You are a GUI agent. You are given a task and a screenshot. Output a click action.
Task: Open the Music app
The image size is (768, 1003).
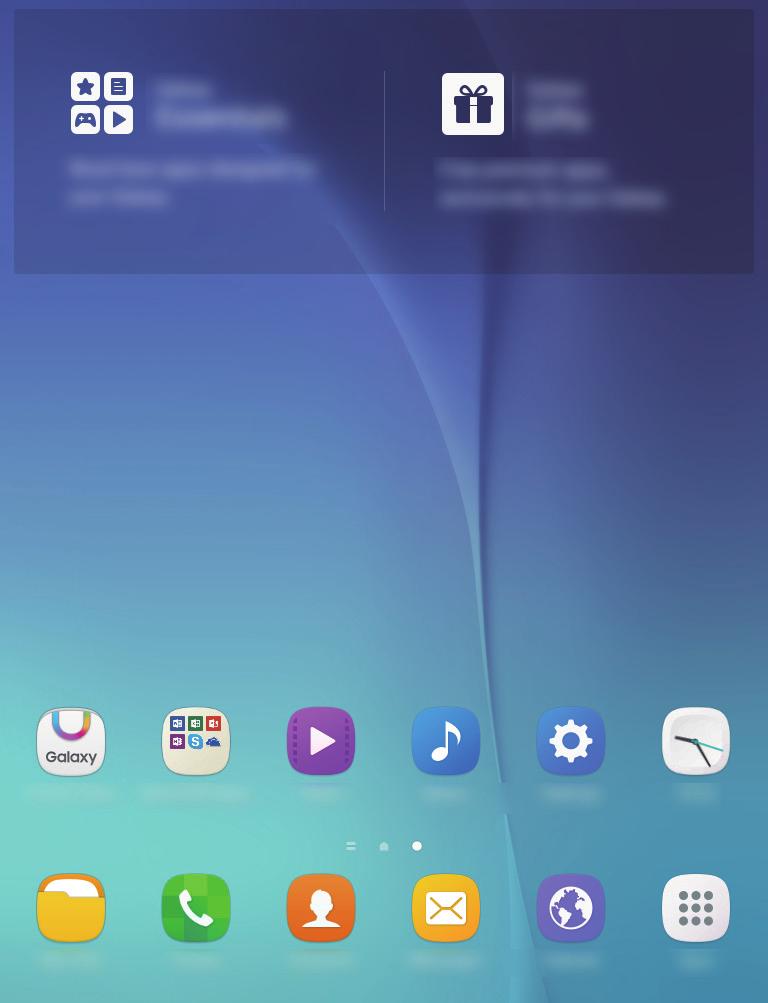click(446, 742)
